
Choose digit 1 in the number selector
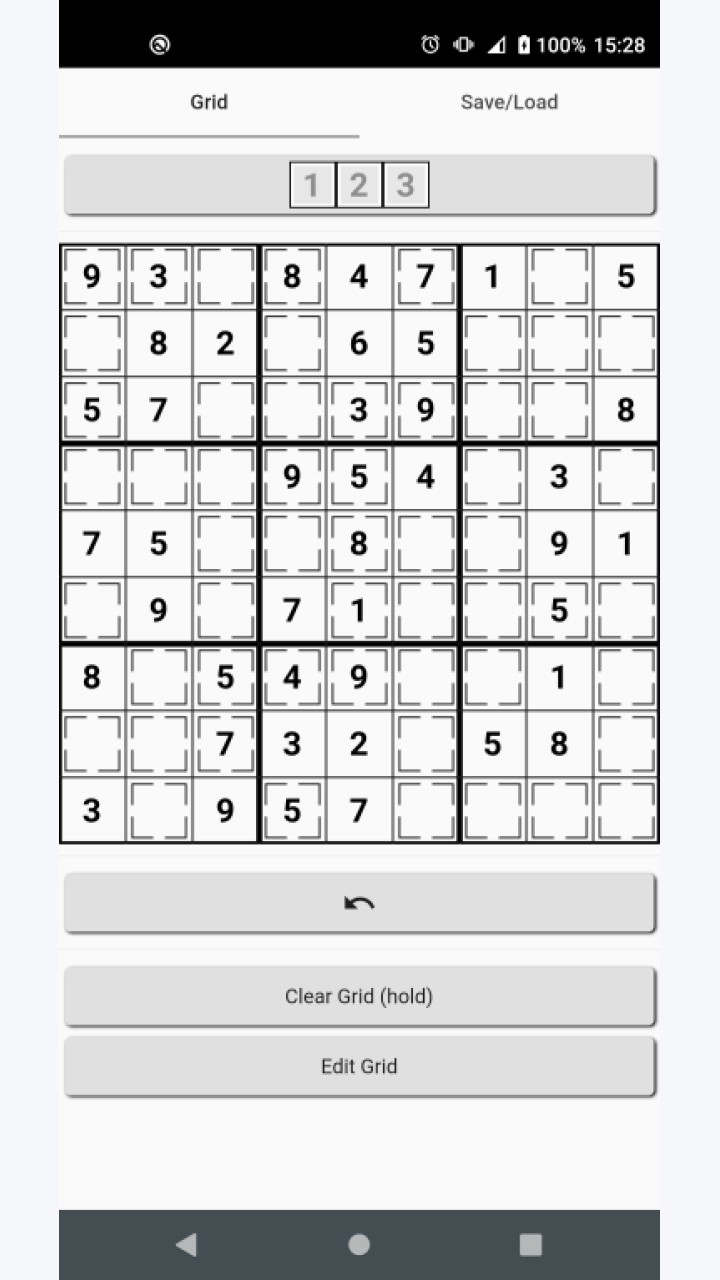click(312, 185)
